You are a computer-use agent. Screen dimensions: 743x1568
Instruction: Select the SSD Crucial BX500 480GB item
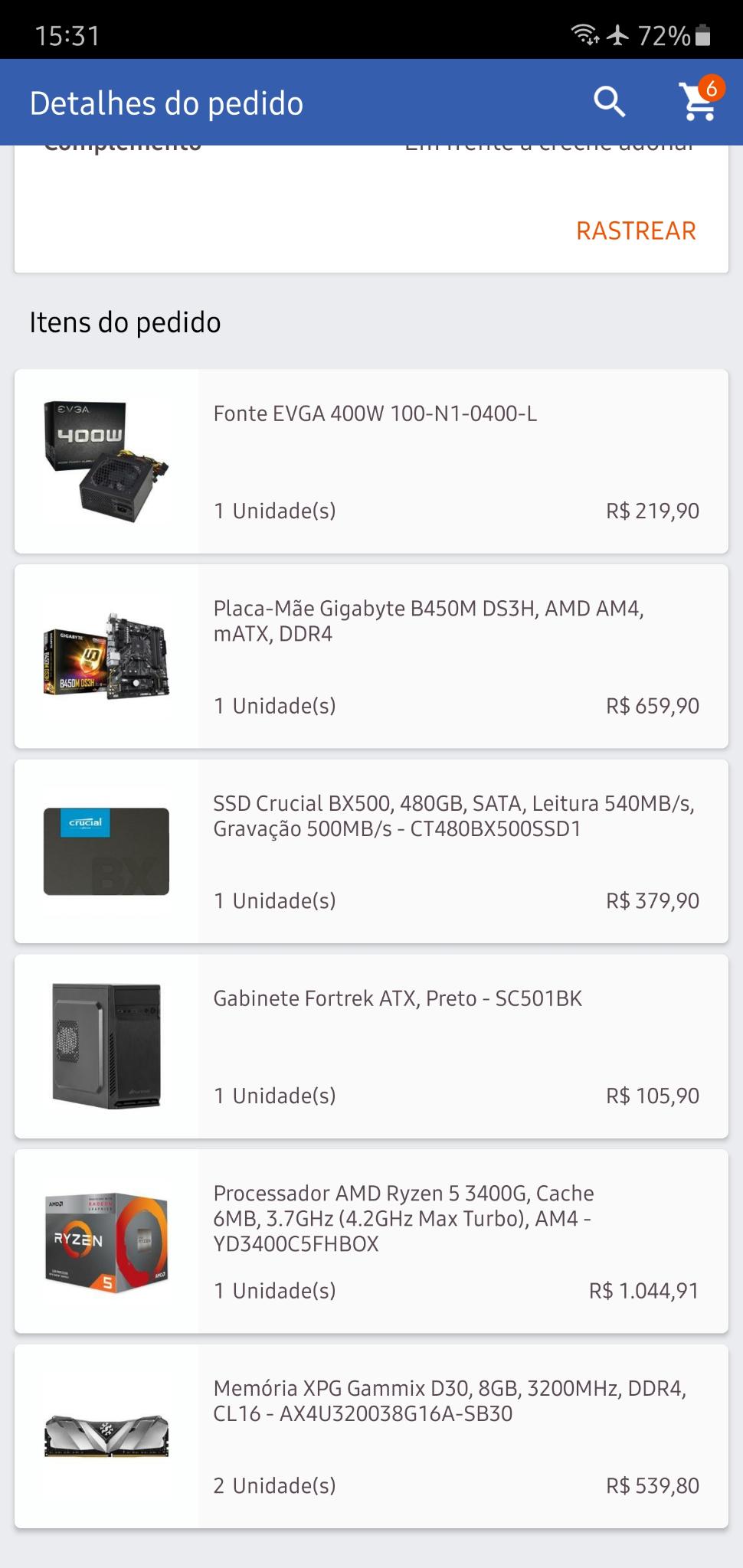pos(371,851)
